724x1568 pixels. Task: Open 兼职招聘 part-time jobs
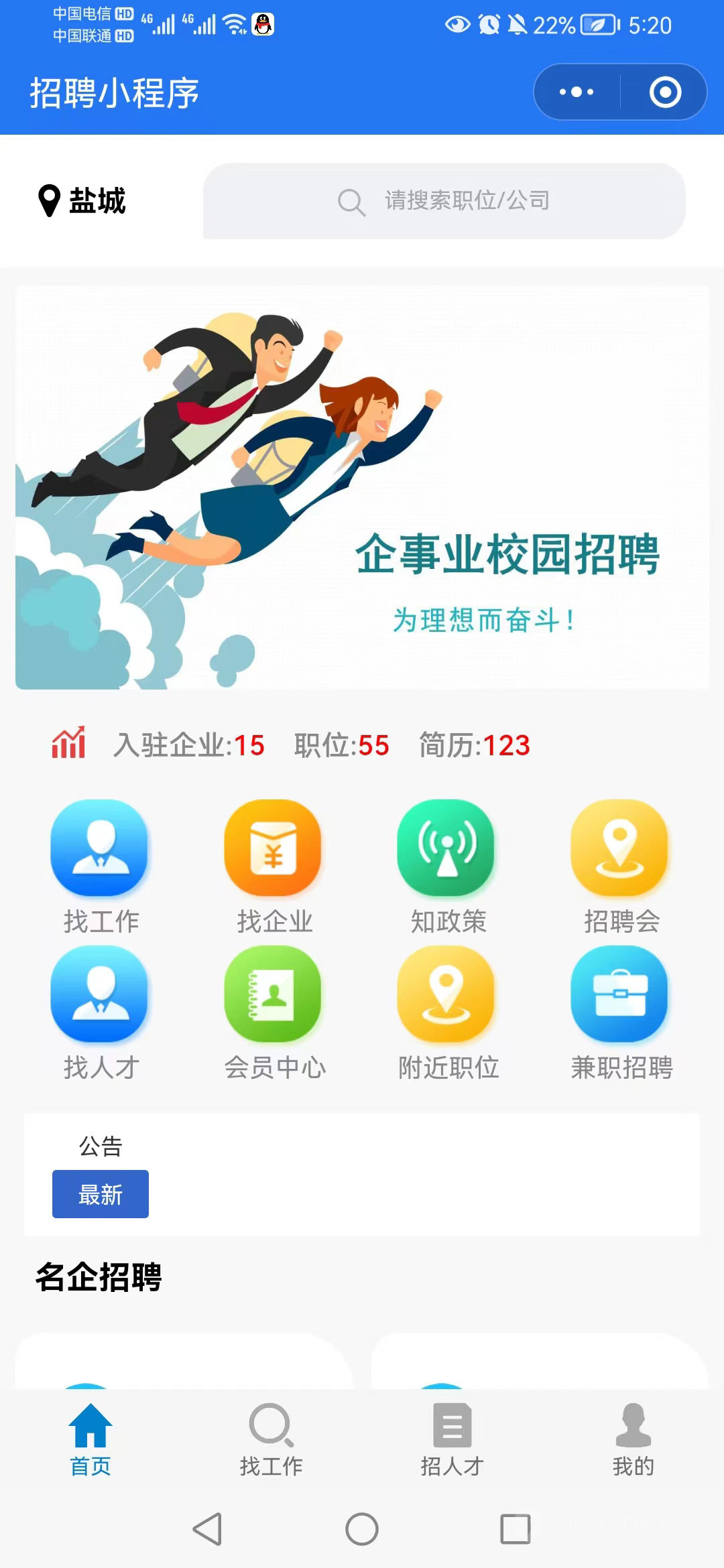(620, 1012)
